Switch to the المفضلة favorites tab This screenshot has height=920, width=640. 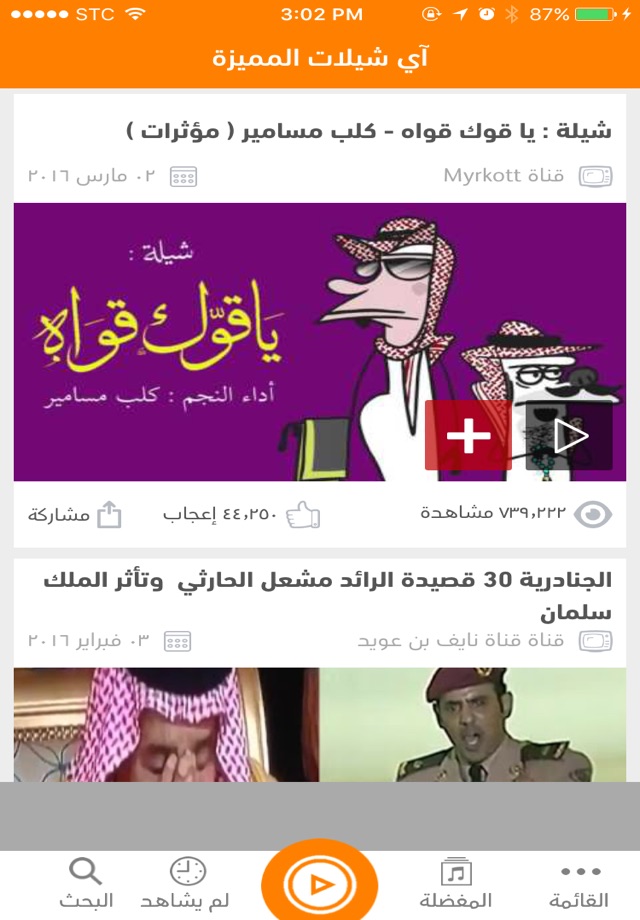coord(455,883)
